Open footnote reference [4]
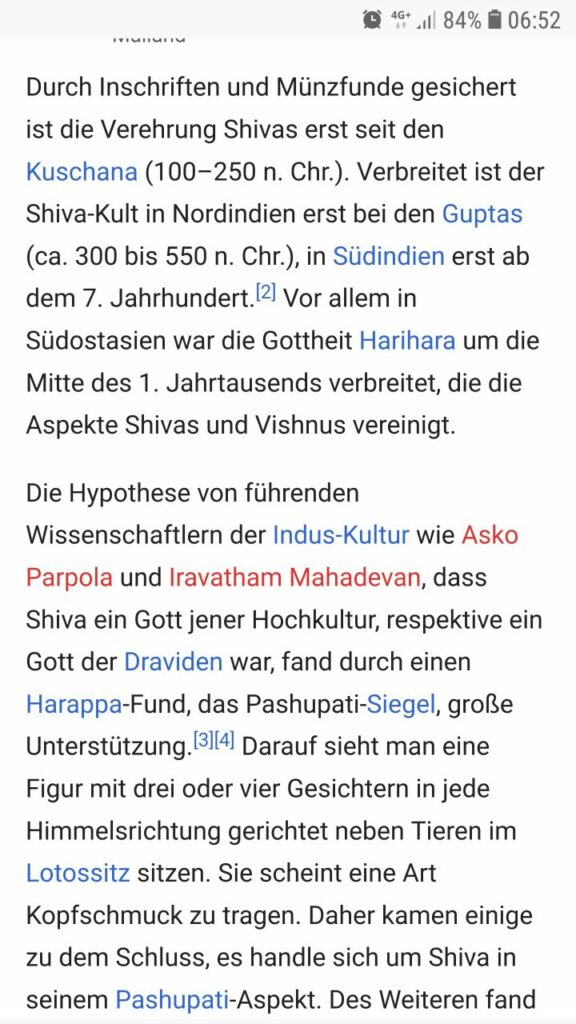 tap(225, 741)
